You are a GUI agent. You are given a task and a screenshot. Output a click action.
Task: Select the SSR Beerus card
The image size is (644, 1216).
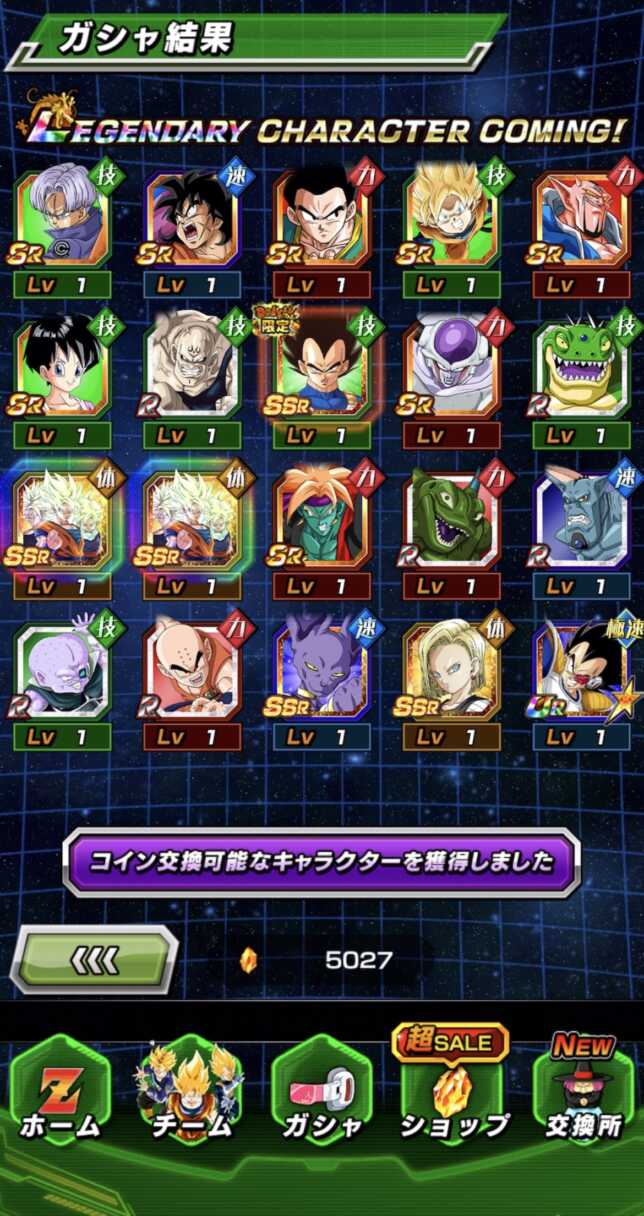[x=322, y=672]
